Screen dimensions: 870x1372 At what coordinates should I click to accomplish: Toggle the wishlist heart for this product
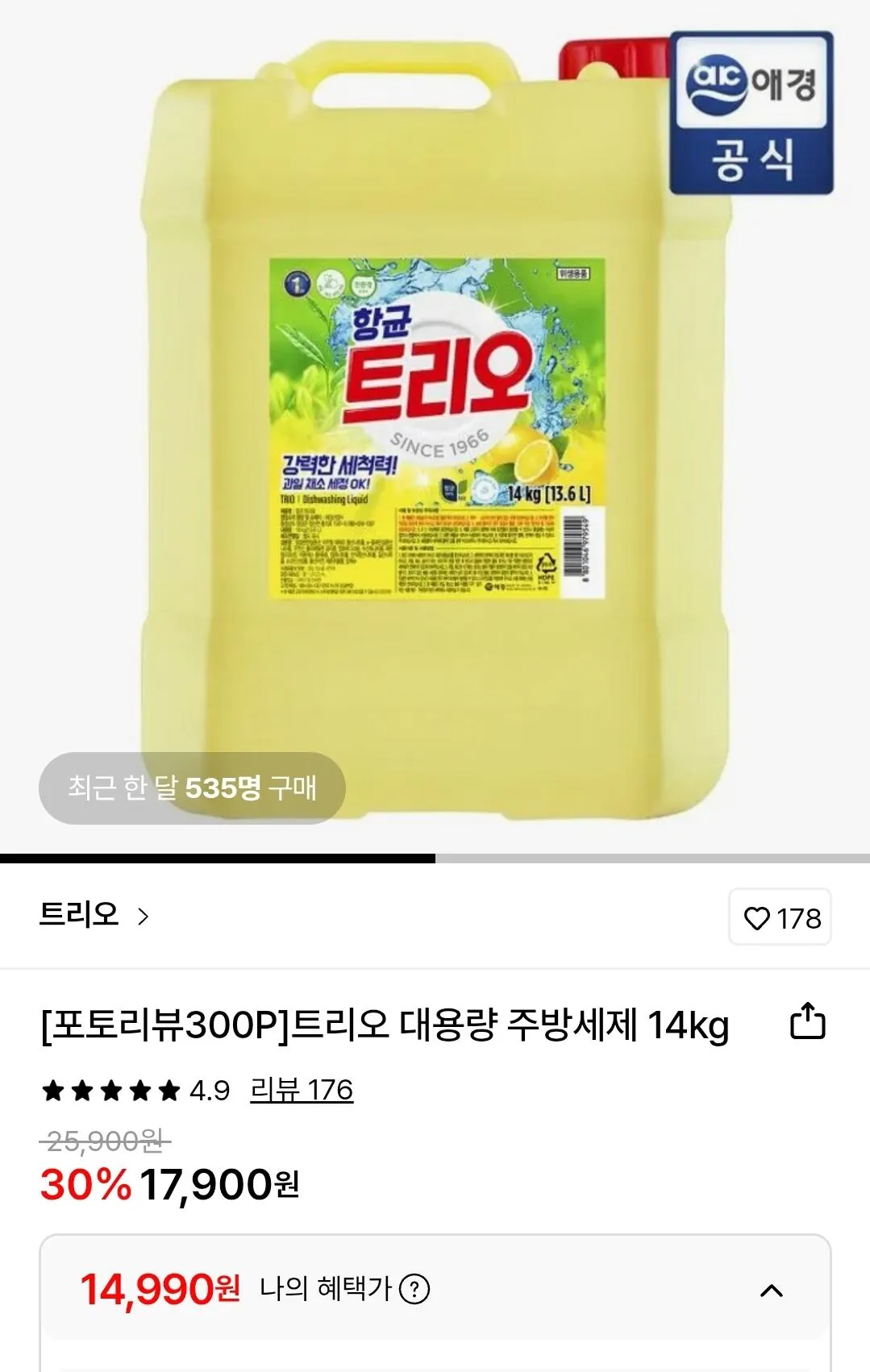781,917
